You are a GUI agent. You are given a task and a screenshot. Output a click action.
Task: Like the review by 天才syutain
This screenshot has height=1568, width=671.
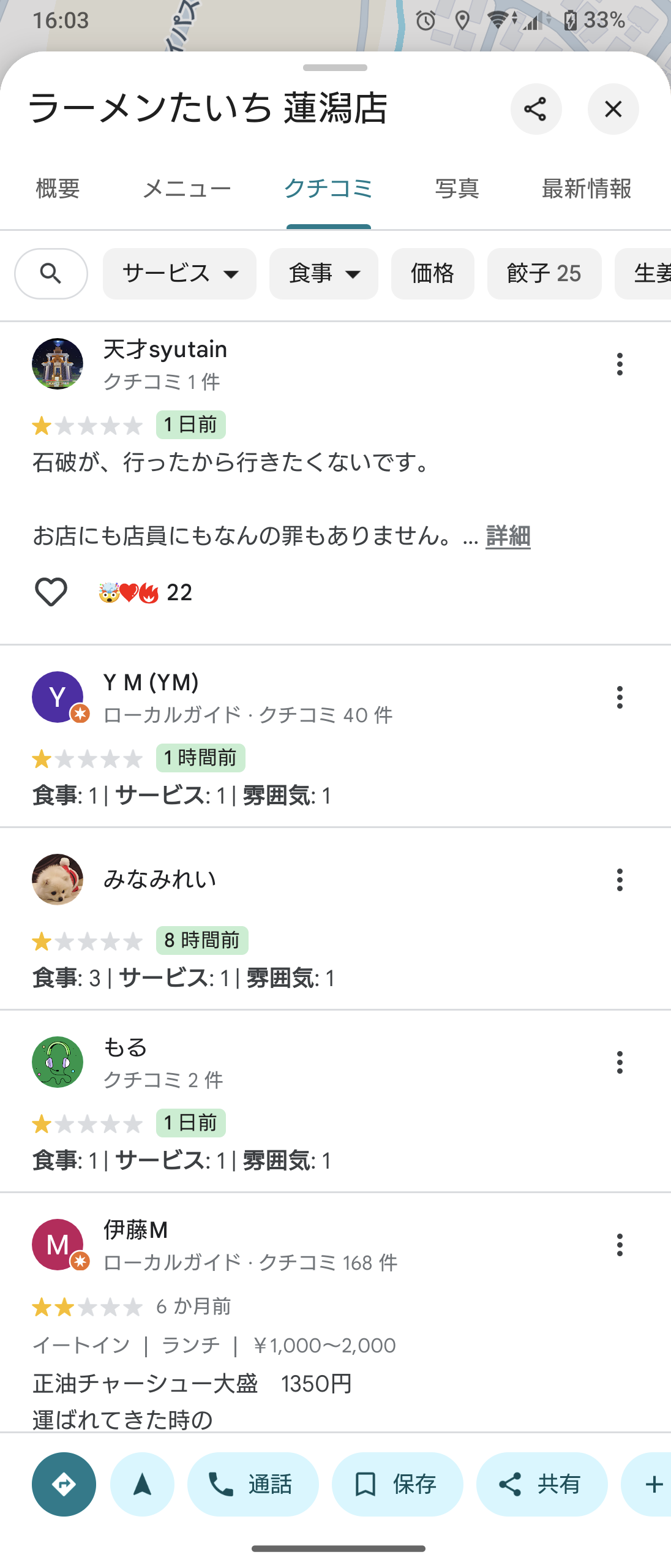(x=51, y=592)
